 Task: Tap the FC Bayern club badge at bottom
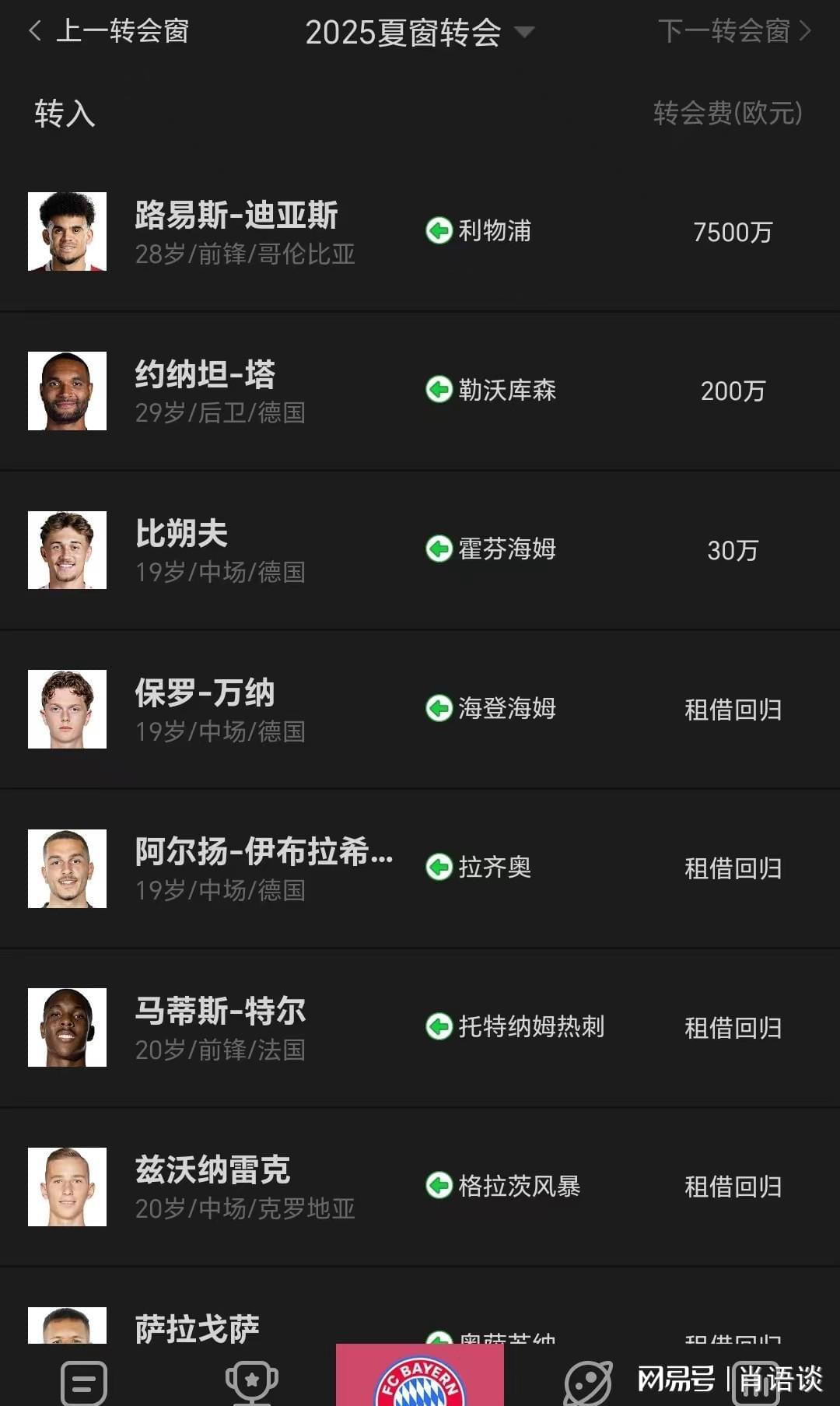(420, 1381)
